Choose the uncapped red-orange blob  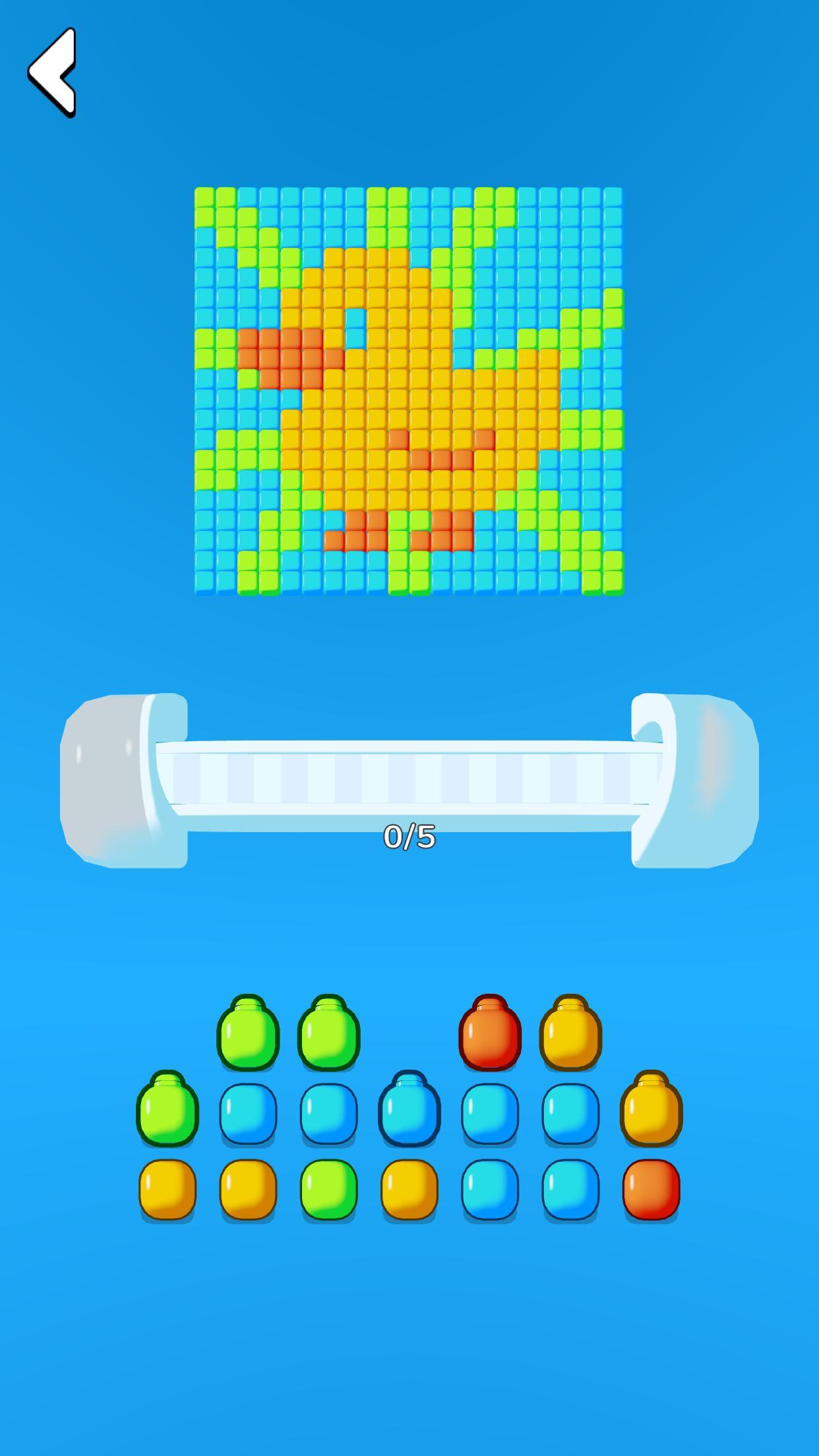tap(651, 1189)
